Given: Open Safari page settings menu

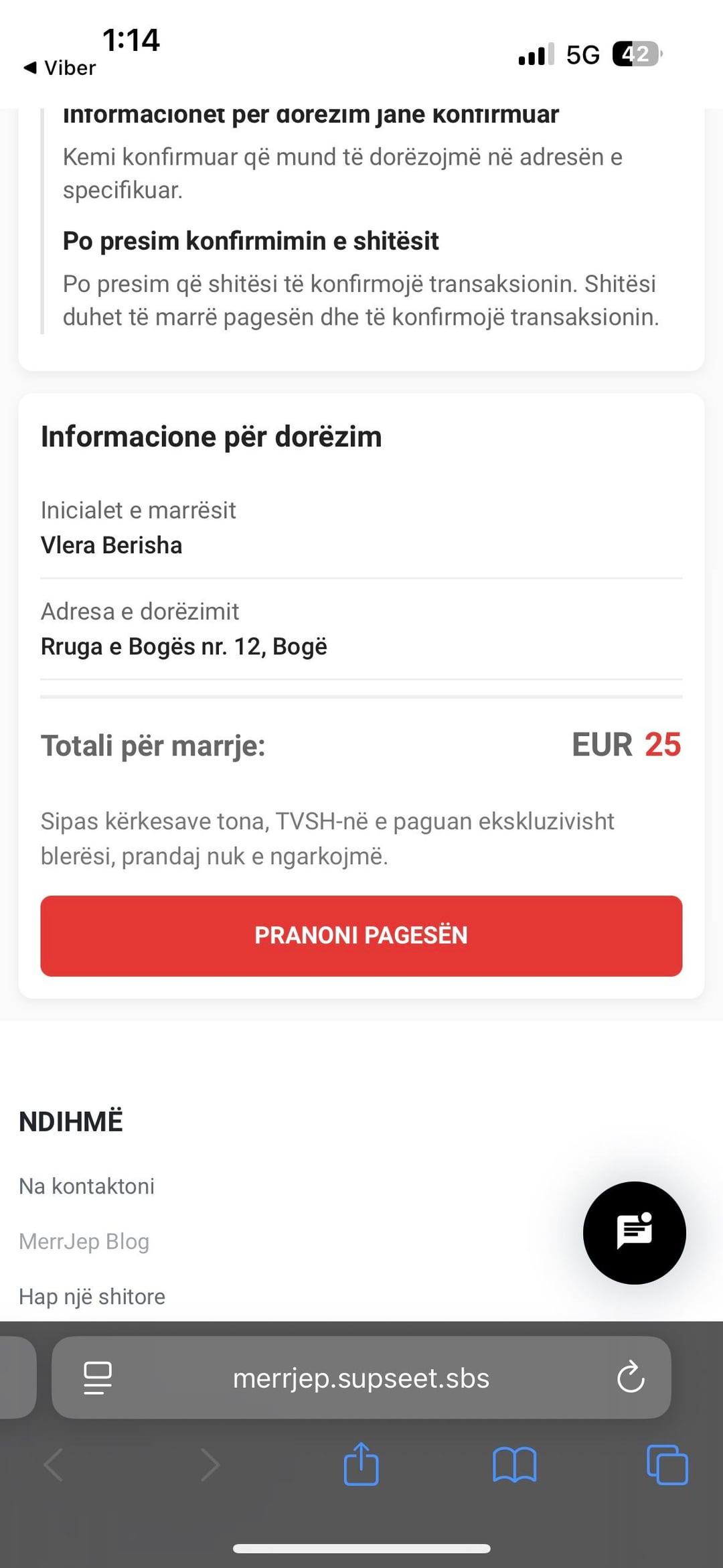Looking at the screenshot, I should tap(98, 1378).
